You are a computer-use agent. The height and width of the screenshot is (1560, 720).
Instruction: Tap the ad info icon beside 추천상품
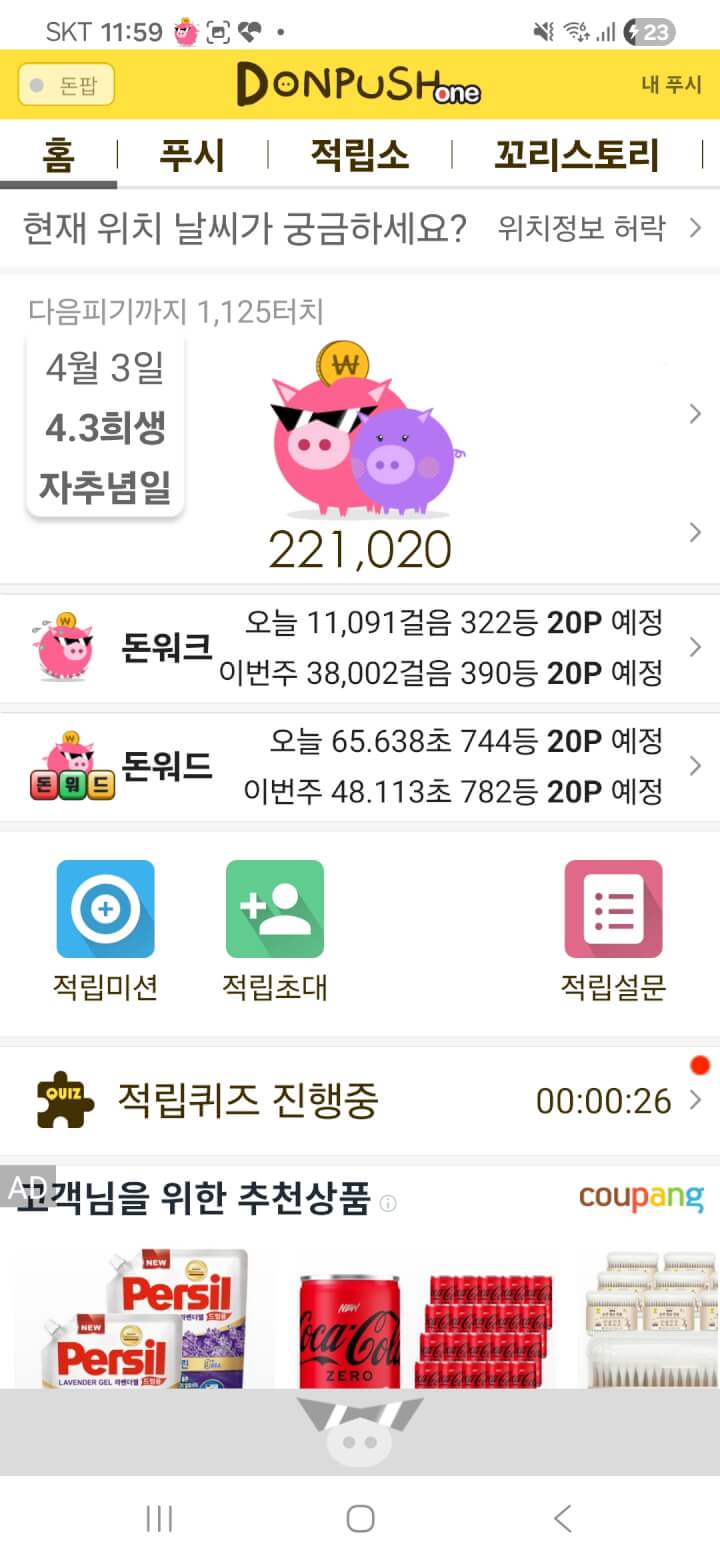[388, 1203]
